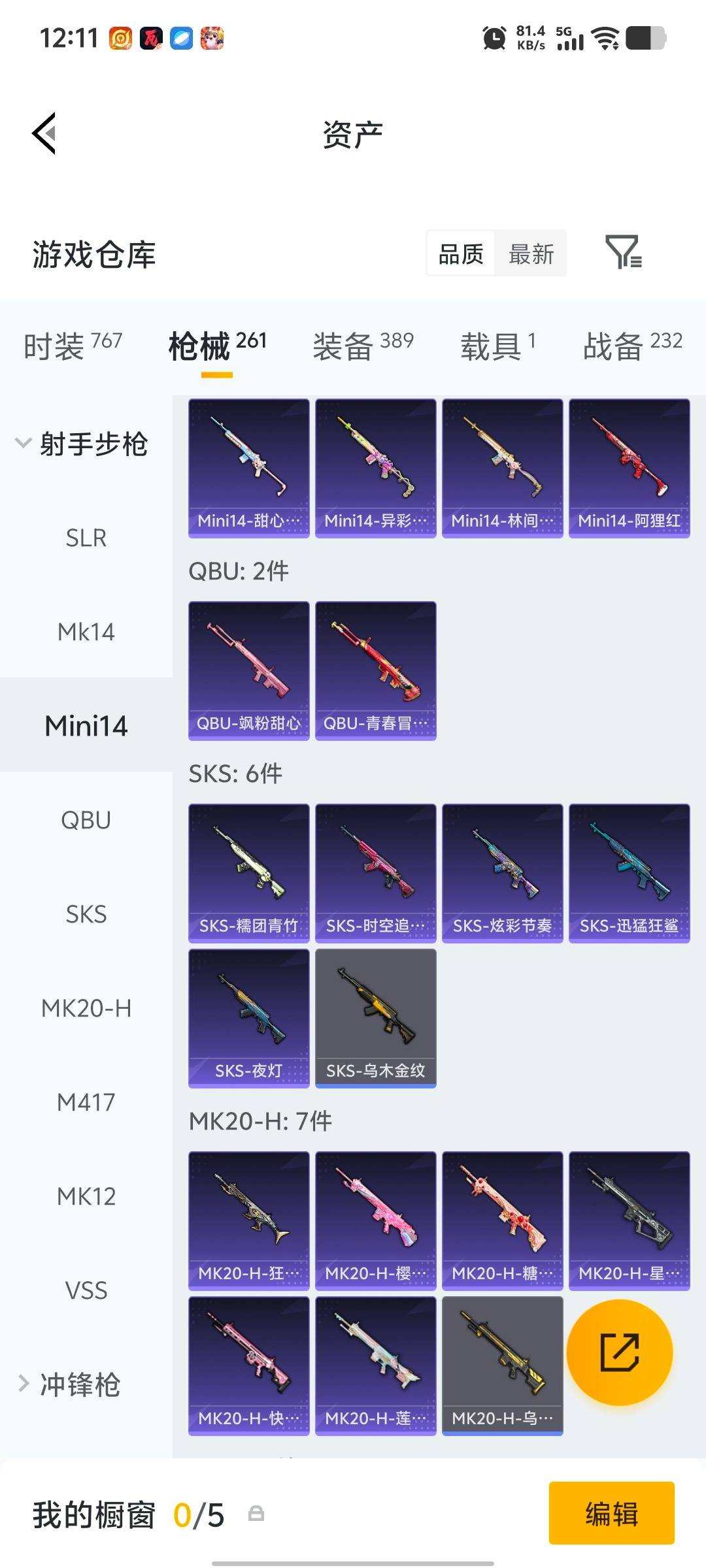
Task: Jump to the MK20-H section in sidebar
Action: tap(86, 1009)
